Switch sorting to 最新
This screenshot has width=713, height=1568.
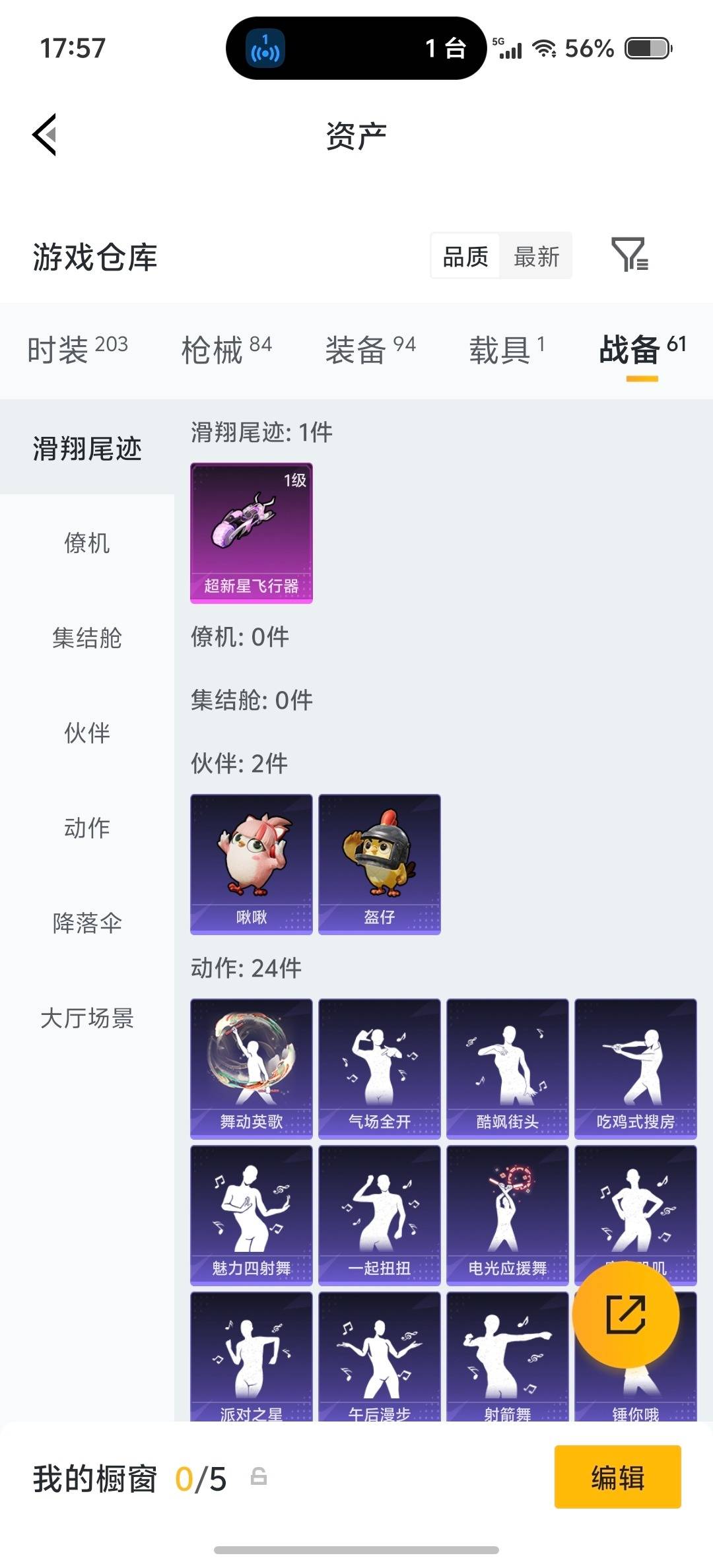point(536,256)
